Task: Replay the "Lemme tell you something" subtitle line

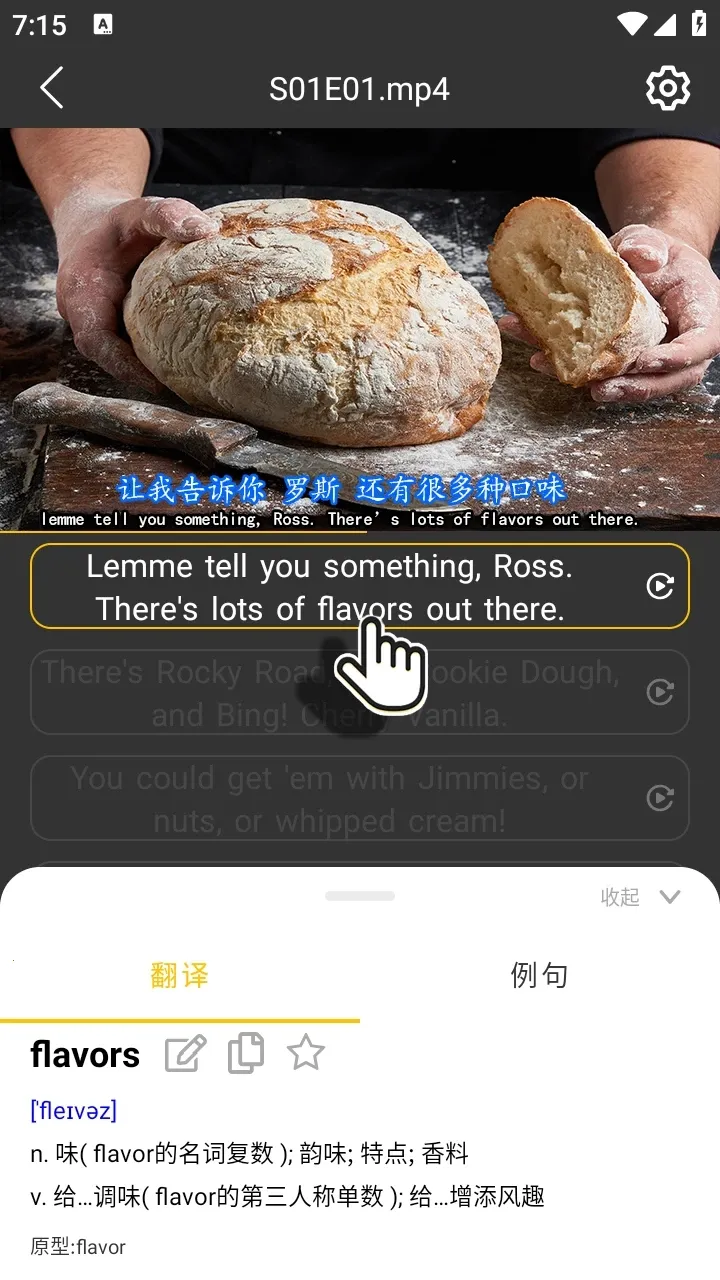Action: point(660,586)
